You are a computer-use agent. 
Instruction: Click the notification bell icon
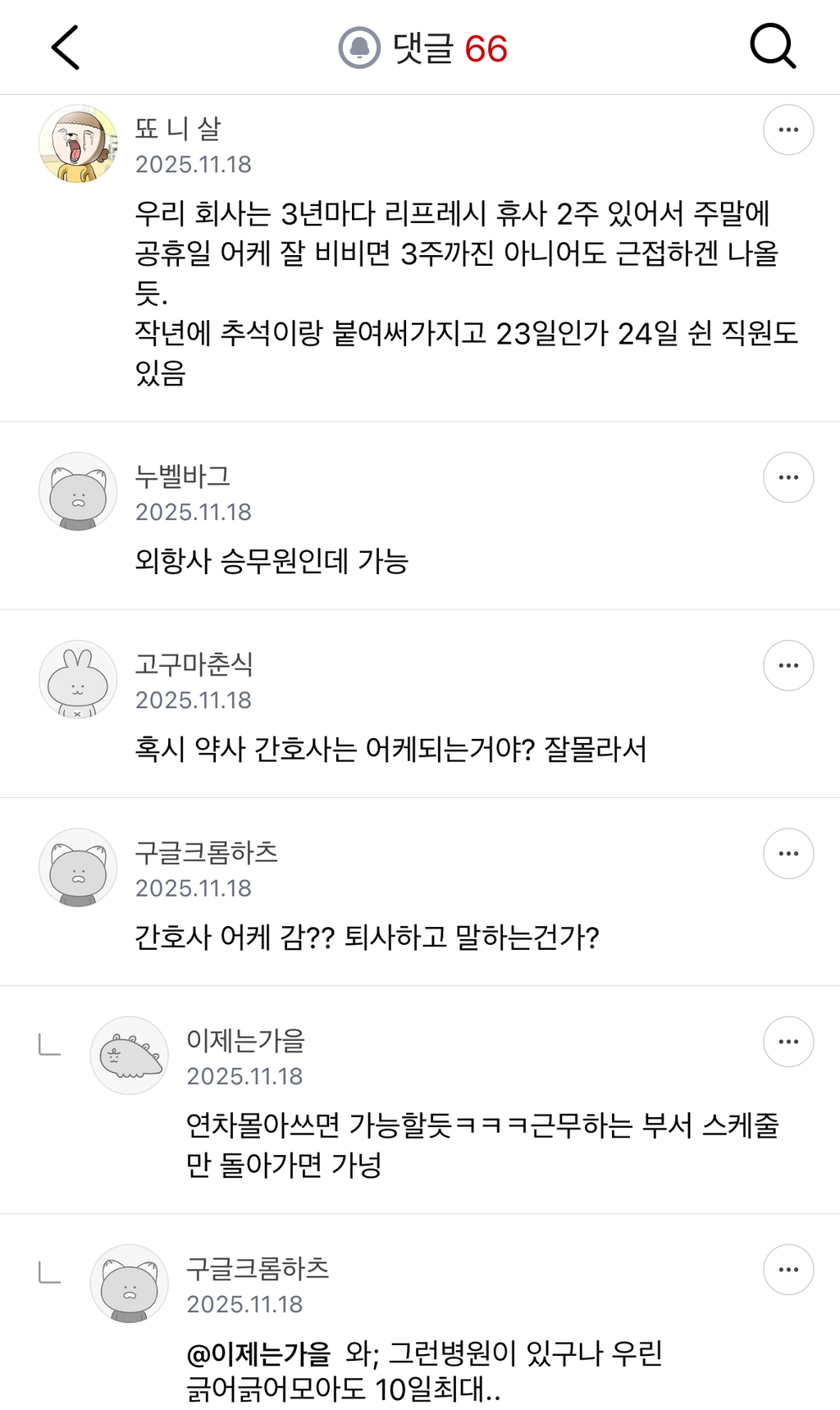pos(358,47)
